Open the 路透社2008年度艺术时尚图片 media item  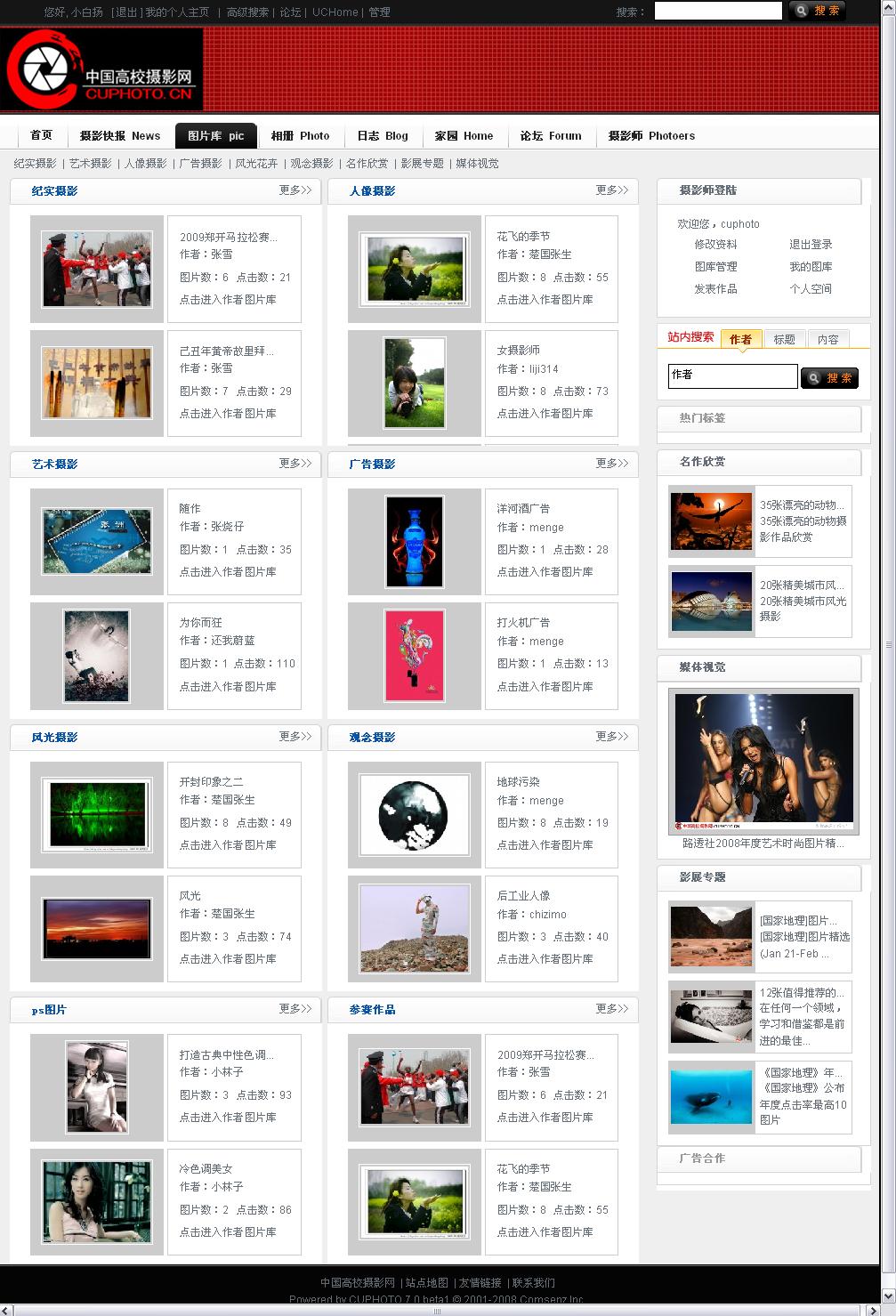763,843
